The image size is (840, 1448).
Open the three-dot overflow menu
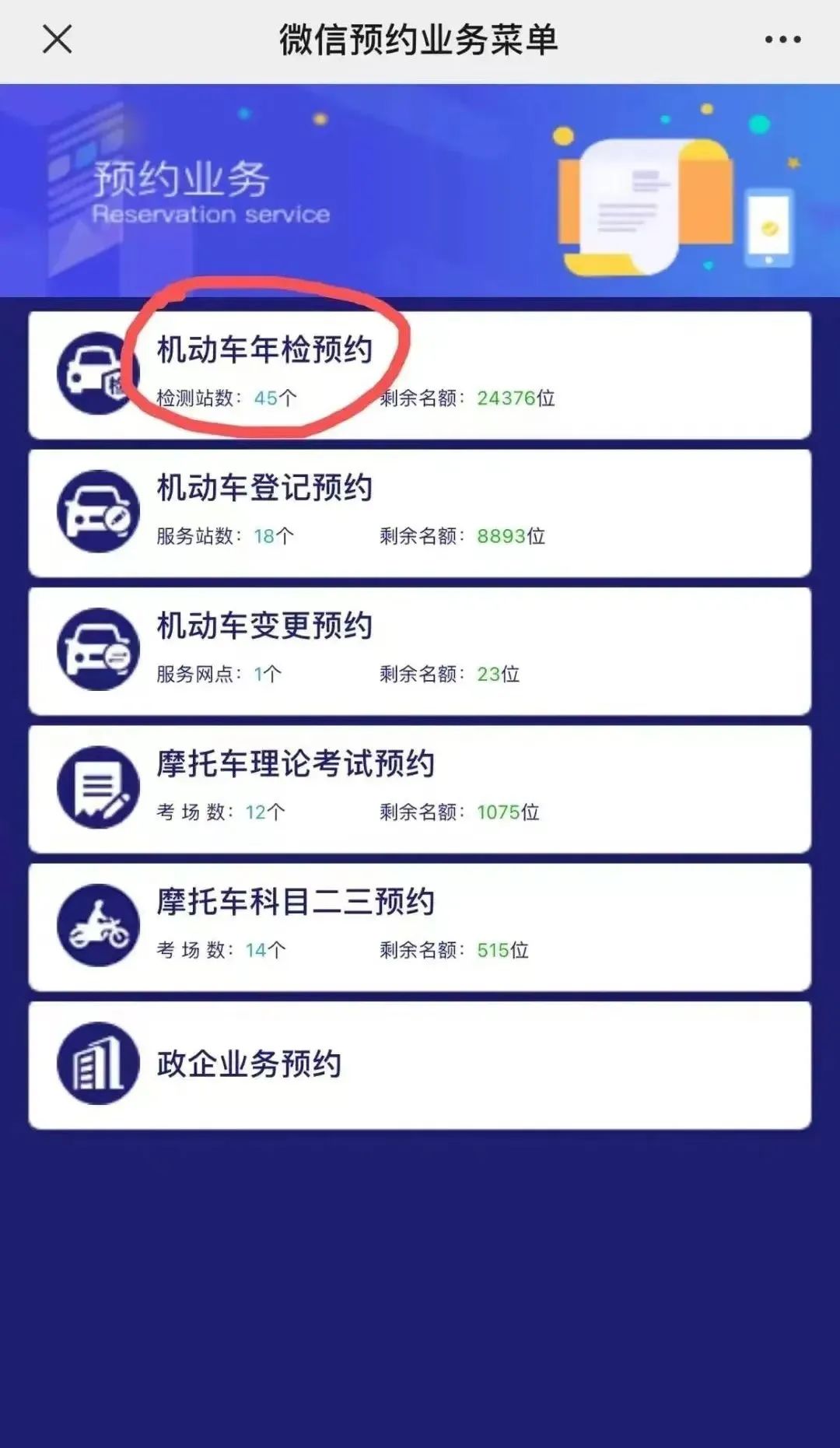782,39
